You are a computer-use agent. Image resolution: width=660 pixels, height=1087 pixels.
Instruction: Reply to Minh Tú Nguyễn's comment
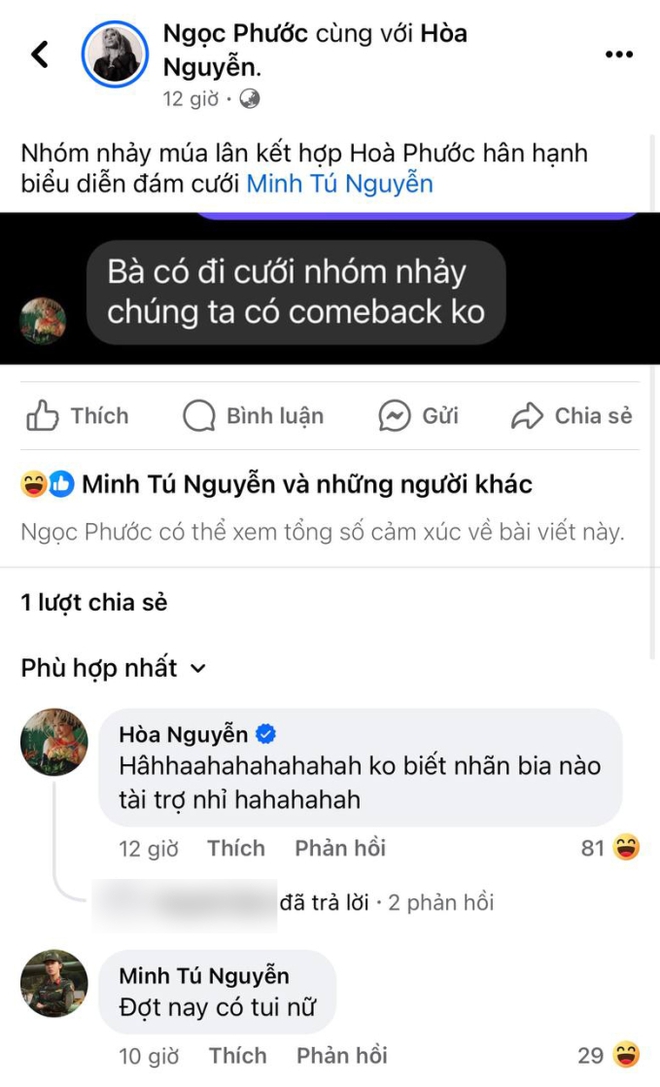point(341,1056)
